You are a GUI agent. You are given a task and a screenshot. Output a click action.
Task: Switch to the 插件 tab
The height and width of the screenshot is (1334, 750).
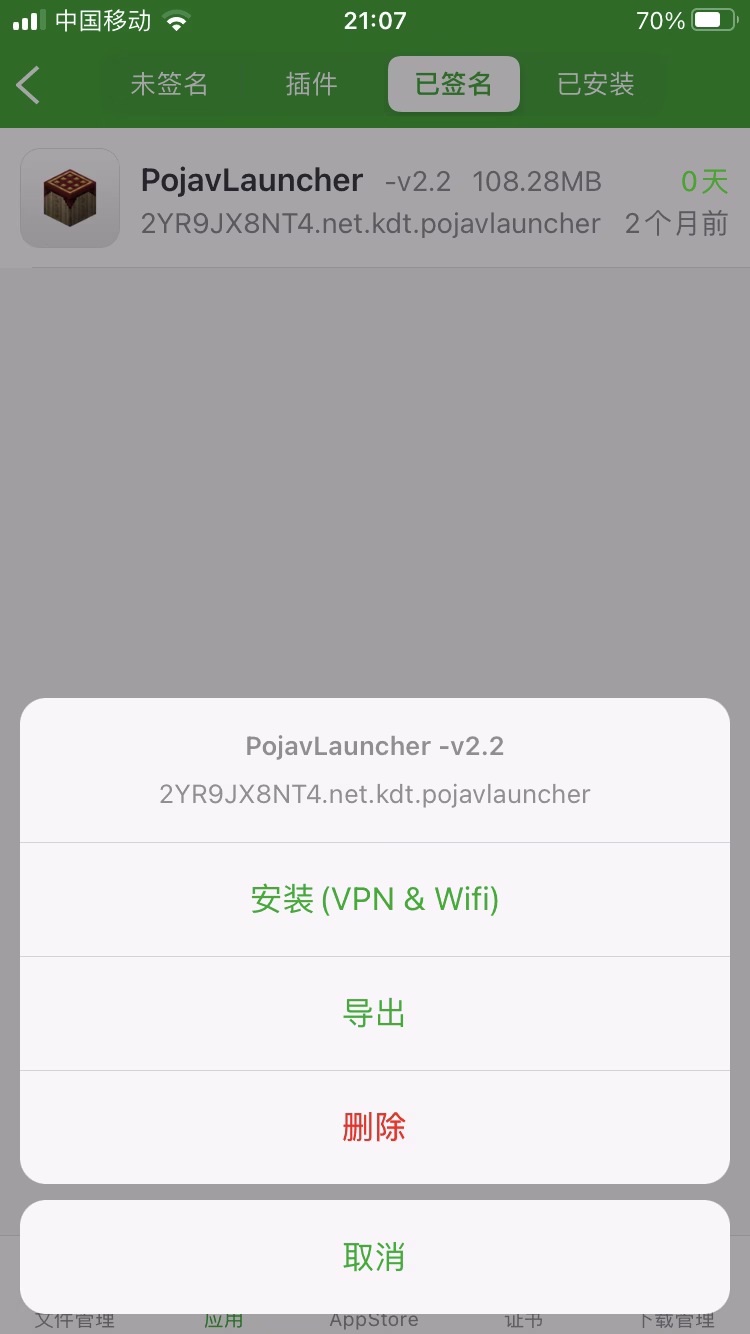tap(311, 85)
